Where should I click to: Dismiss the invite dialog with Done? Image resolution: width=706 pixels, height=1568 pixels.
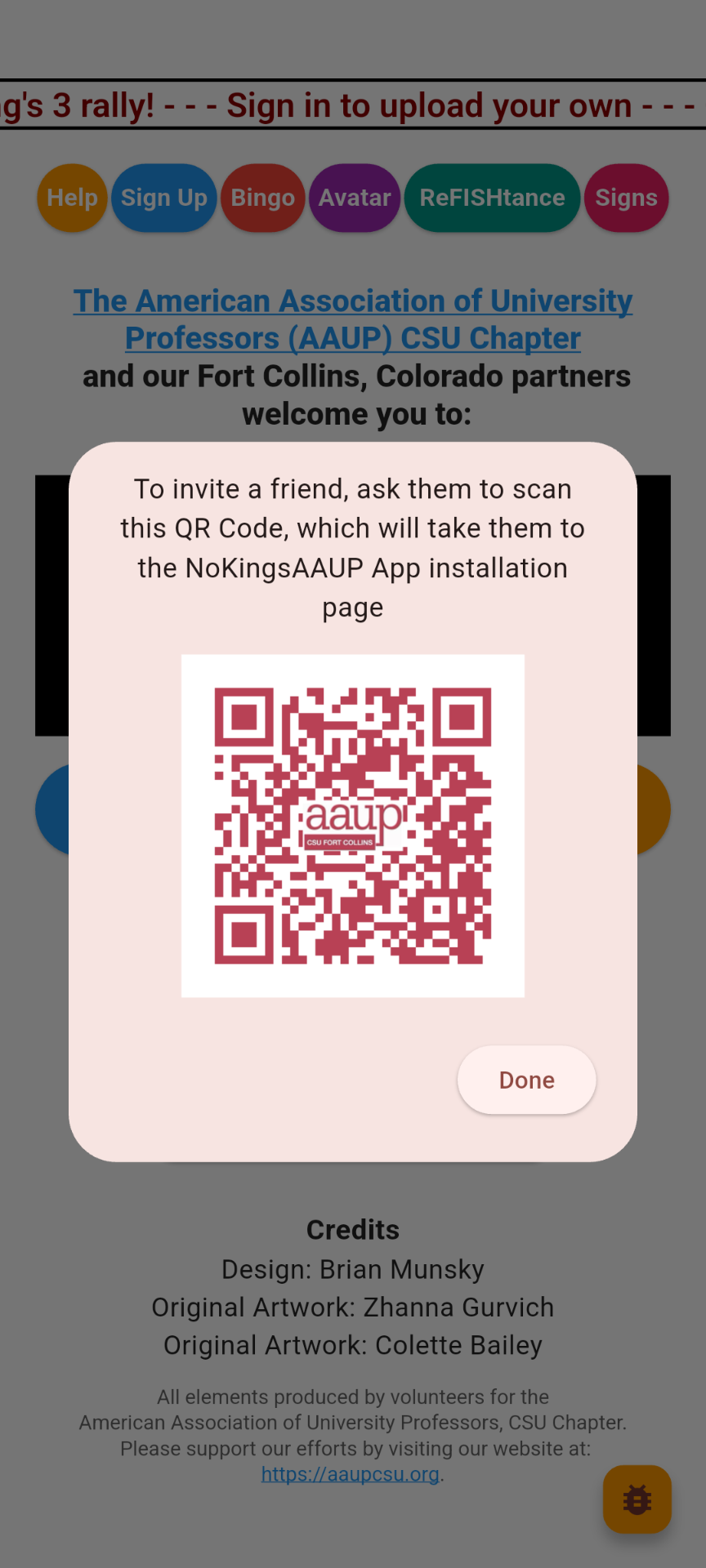[526, 1080]
